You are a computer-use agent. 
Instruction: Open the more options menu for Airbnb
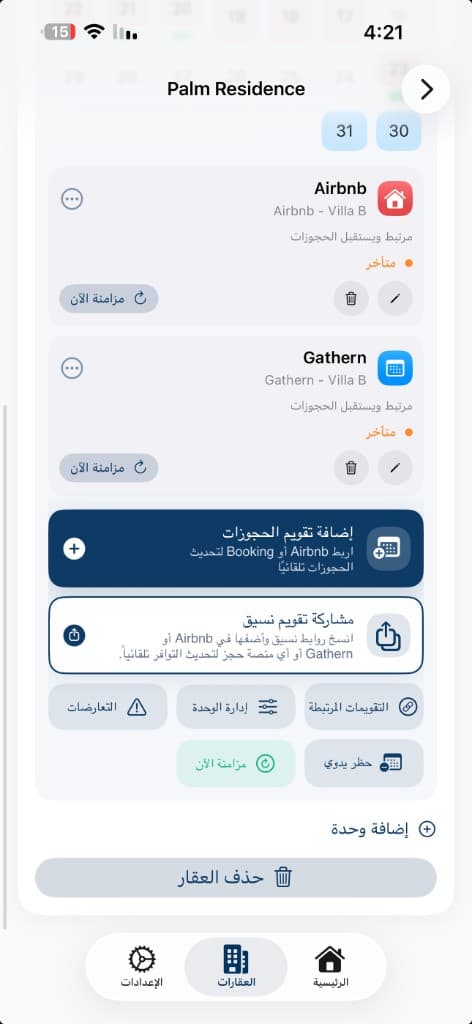(x=72, y=199)
